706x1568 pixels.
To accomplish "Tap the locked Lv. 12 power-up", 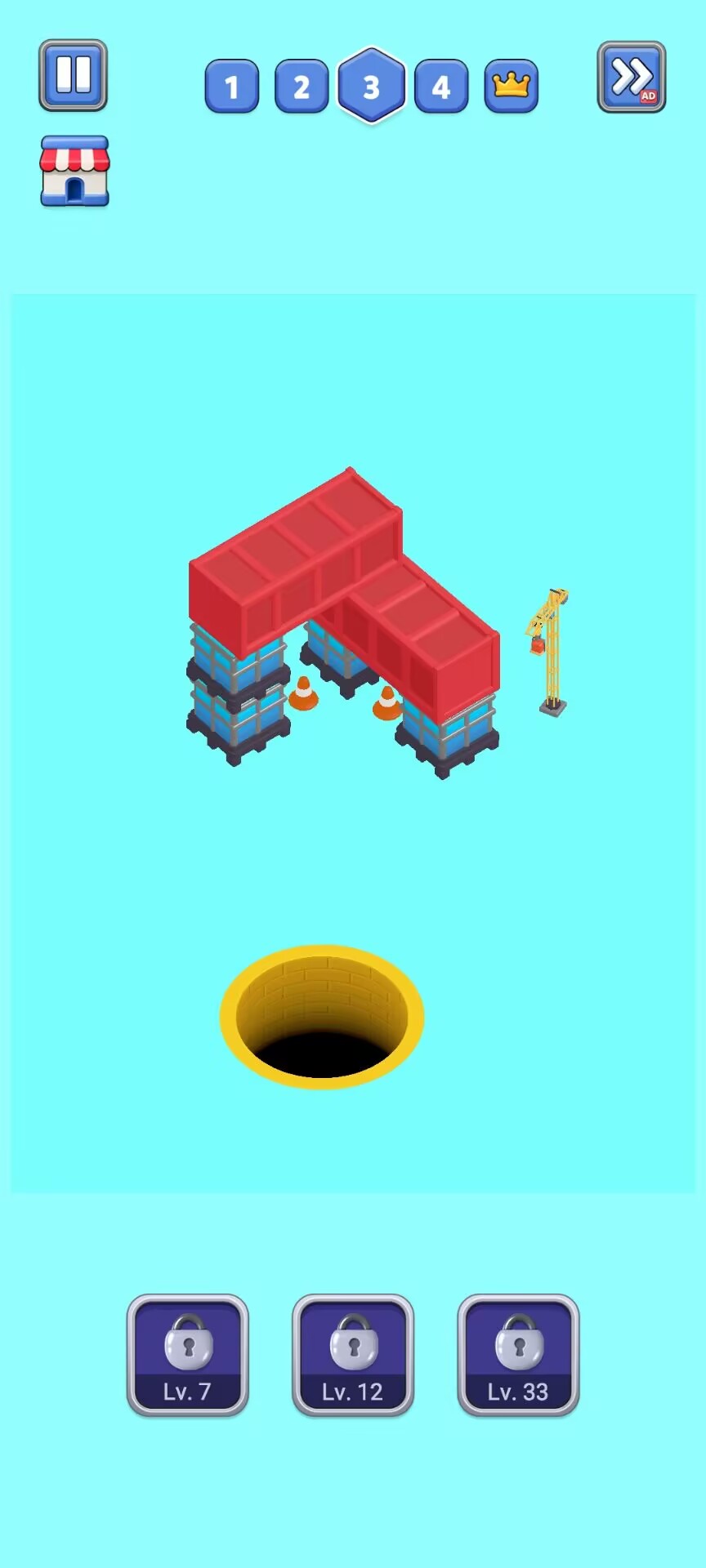I will click(353, 1355).
